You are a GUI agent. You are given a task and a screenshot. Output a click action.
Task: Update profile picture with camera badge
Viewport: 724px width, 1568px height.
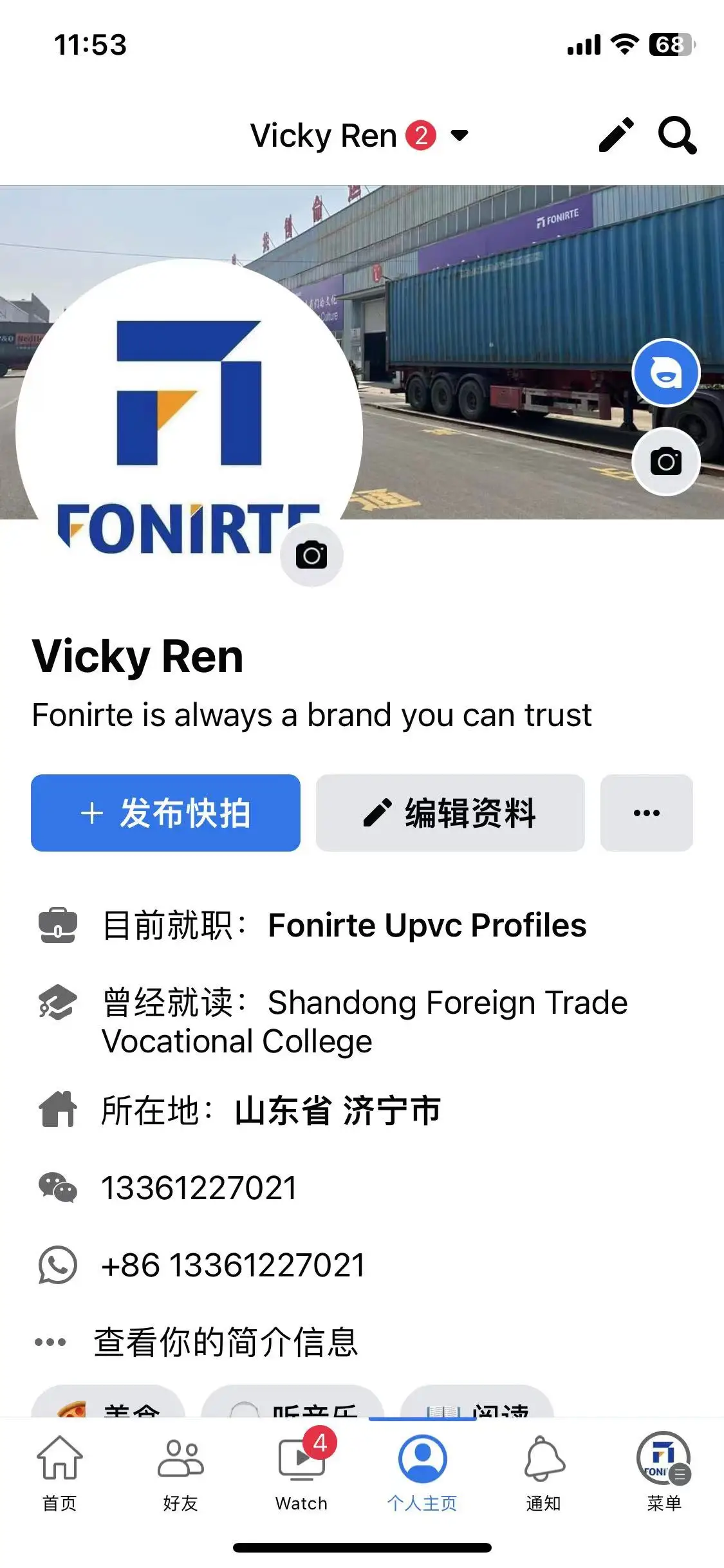pyautogui.click(x=311, y=555)
